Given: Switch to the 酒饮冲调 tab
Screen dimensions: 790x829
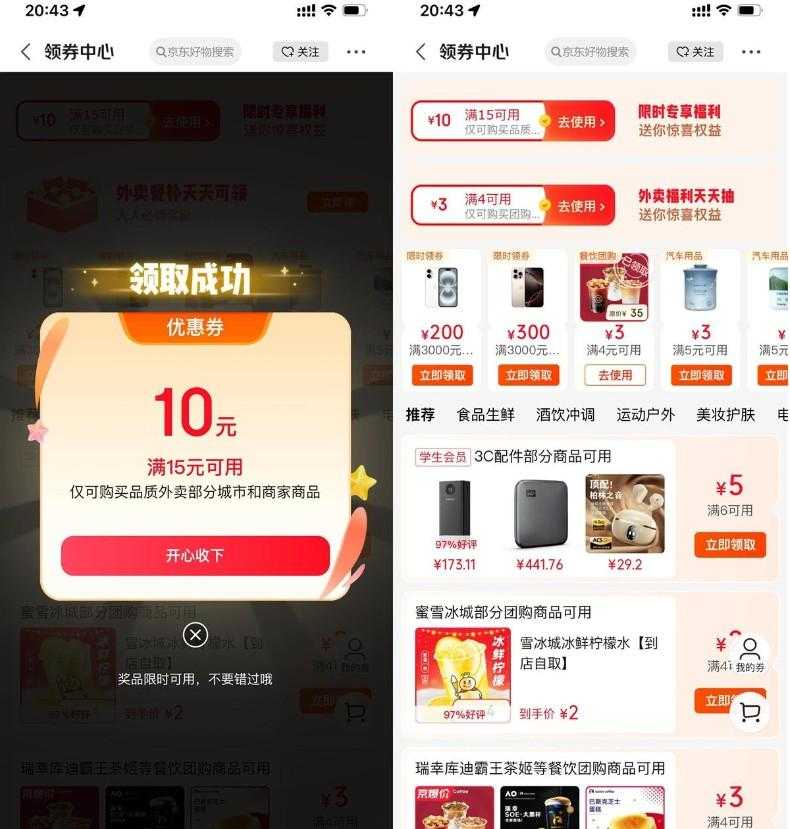Looking at the screenshot, I should (565, 414).
